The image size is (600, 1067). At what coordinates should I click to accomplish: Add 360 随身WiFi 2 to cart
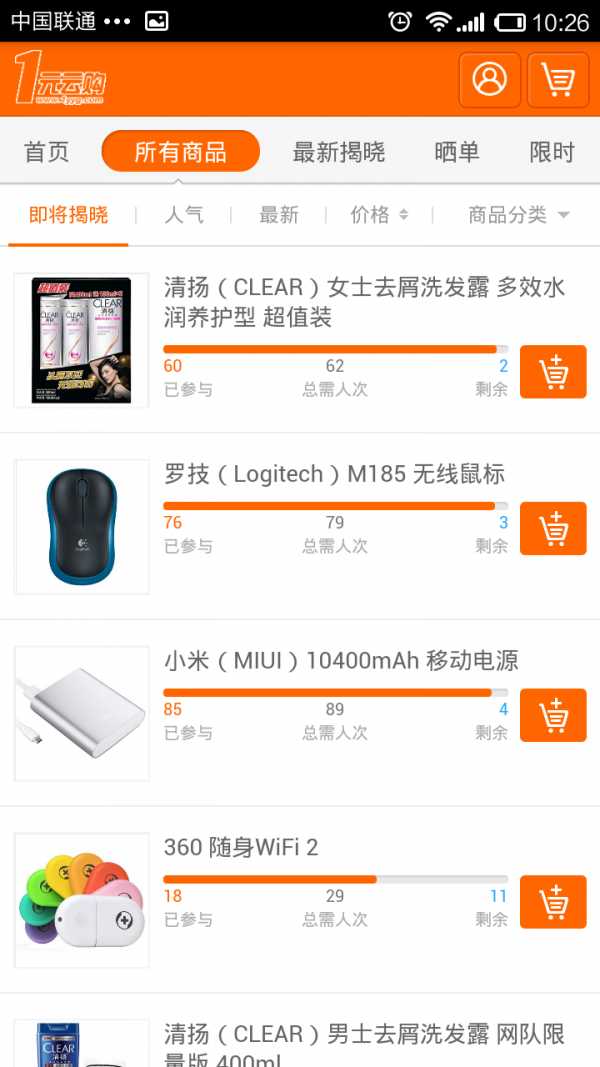click(x=553, y=902)
